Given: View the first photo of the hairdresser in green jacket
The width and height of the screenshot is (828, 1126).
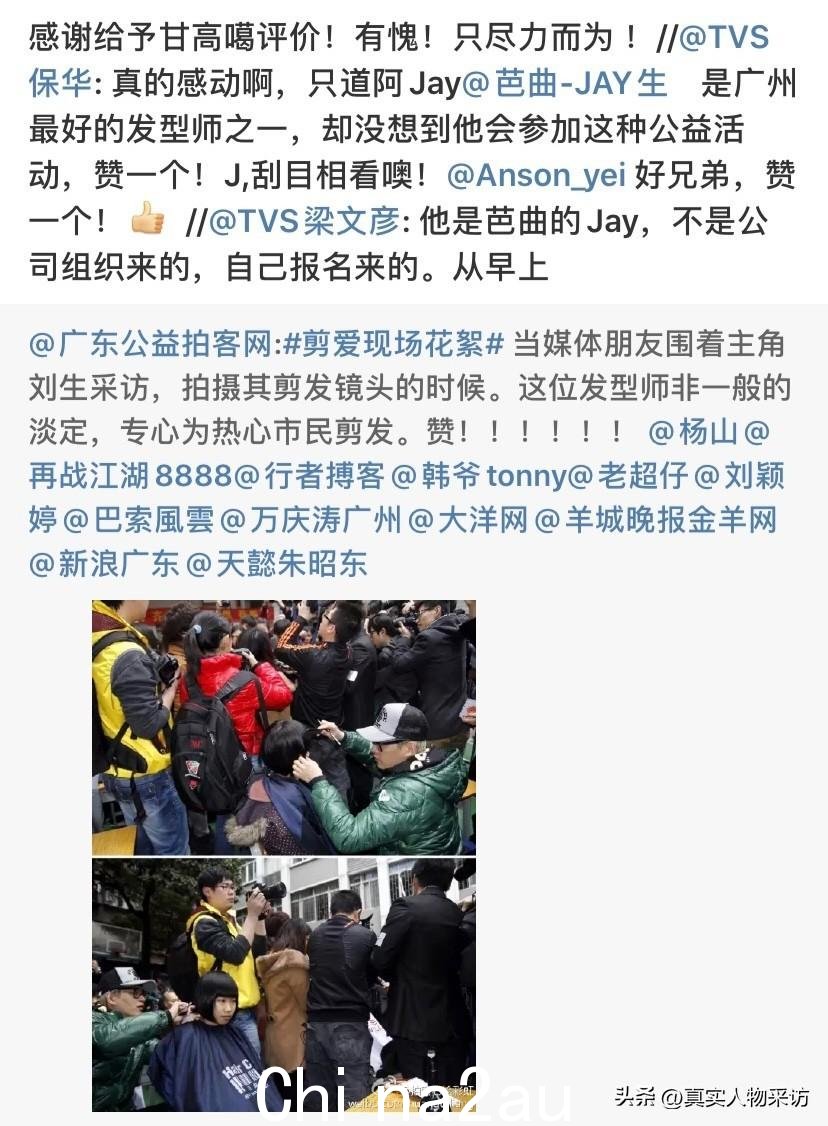Looking at the screenshot, I should pyautogui.click(x=284, y=727).
